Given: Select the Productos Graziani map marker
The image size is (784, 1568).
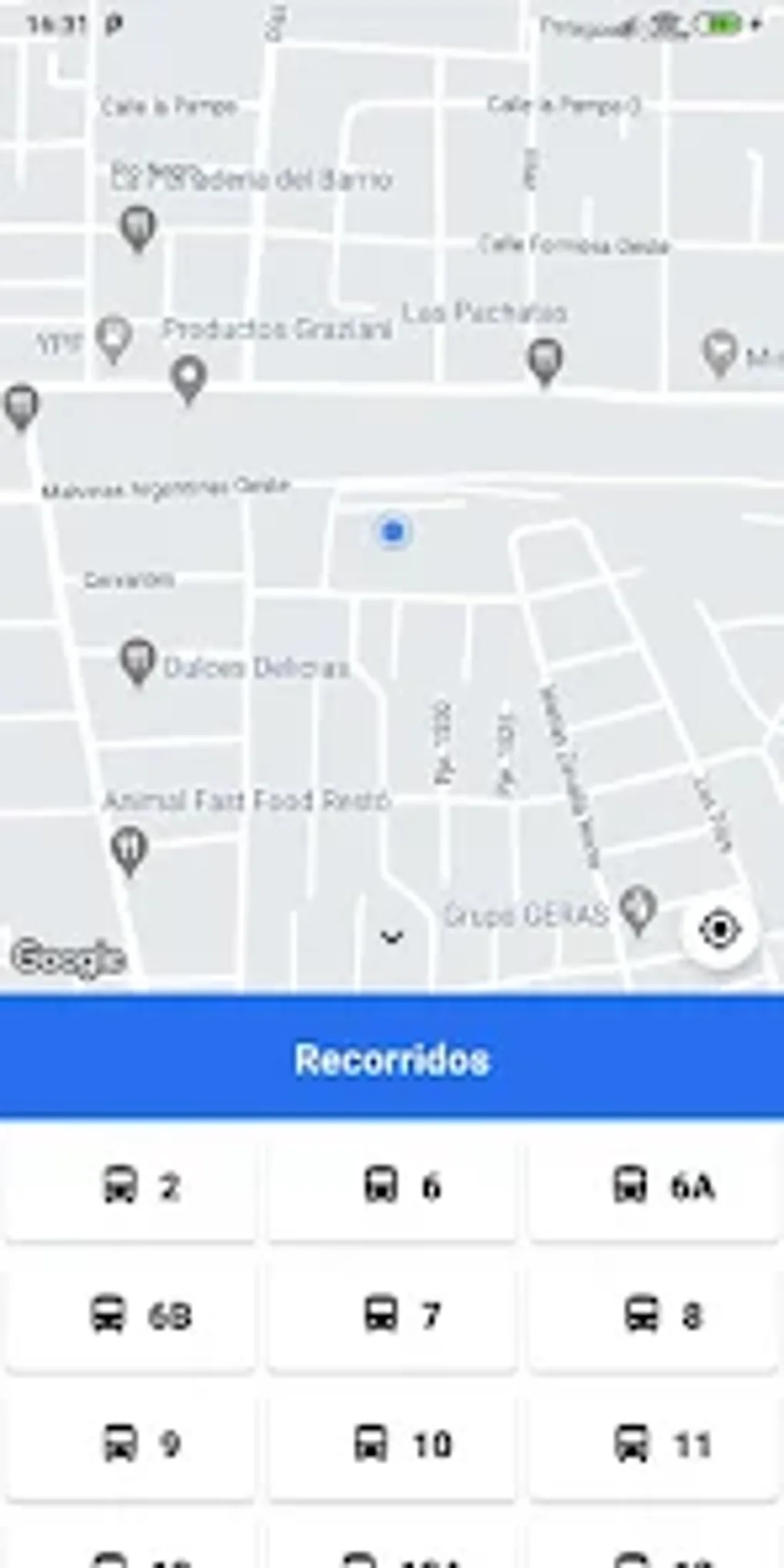Looking at the screenshot, I should pos(188,377).
